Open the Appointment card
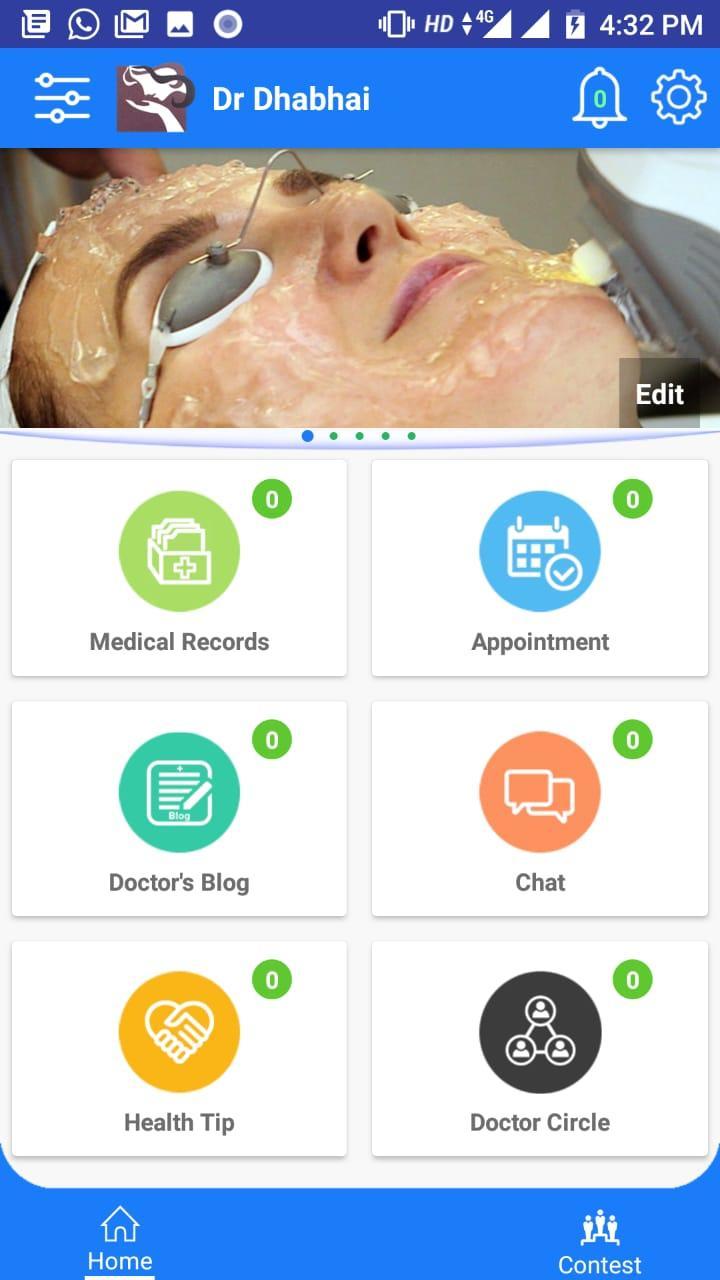This screenshot has width=720, height=1280. [x=540, y=568]
